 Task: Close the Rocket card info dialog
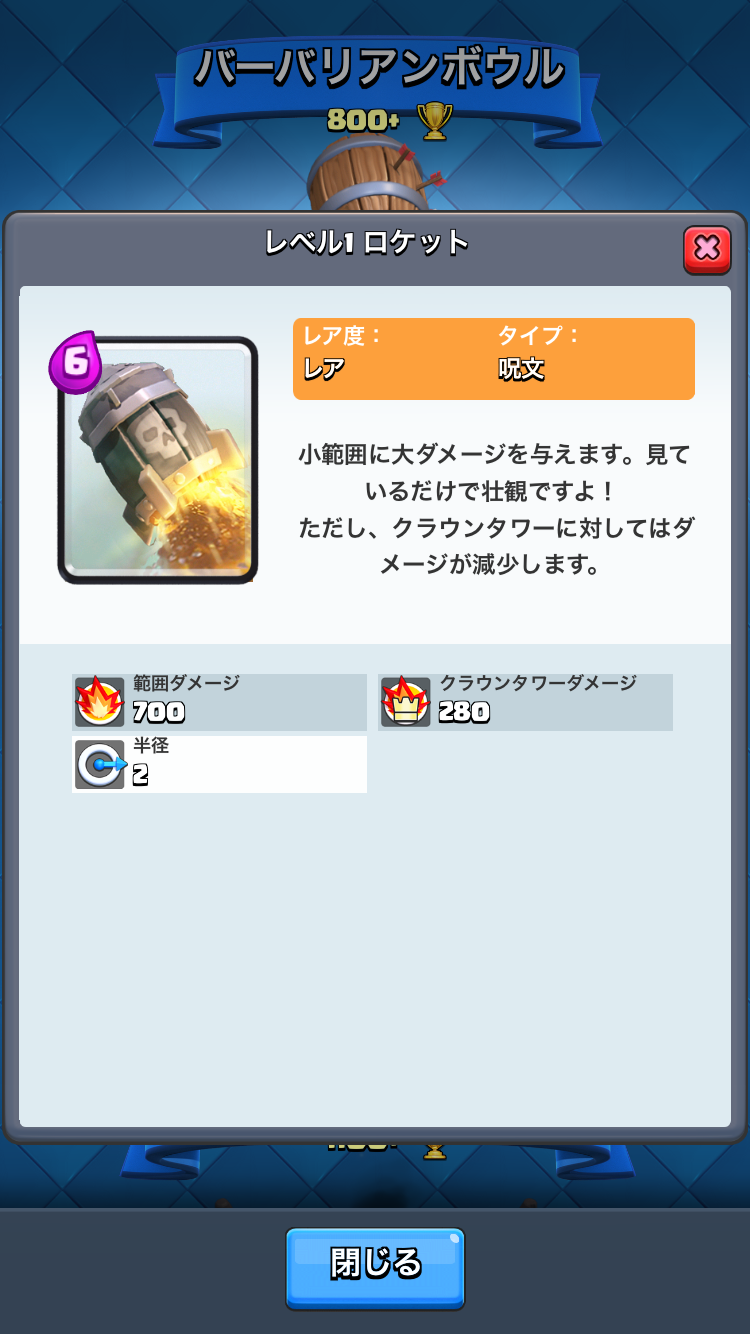tap(706, 249)
